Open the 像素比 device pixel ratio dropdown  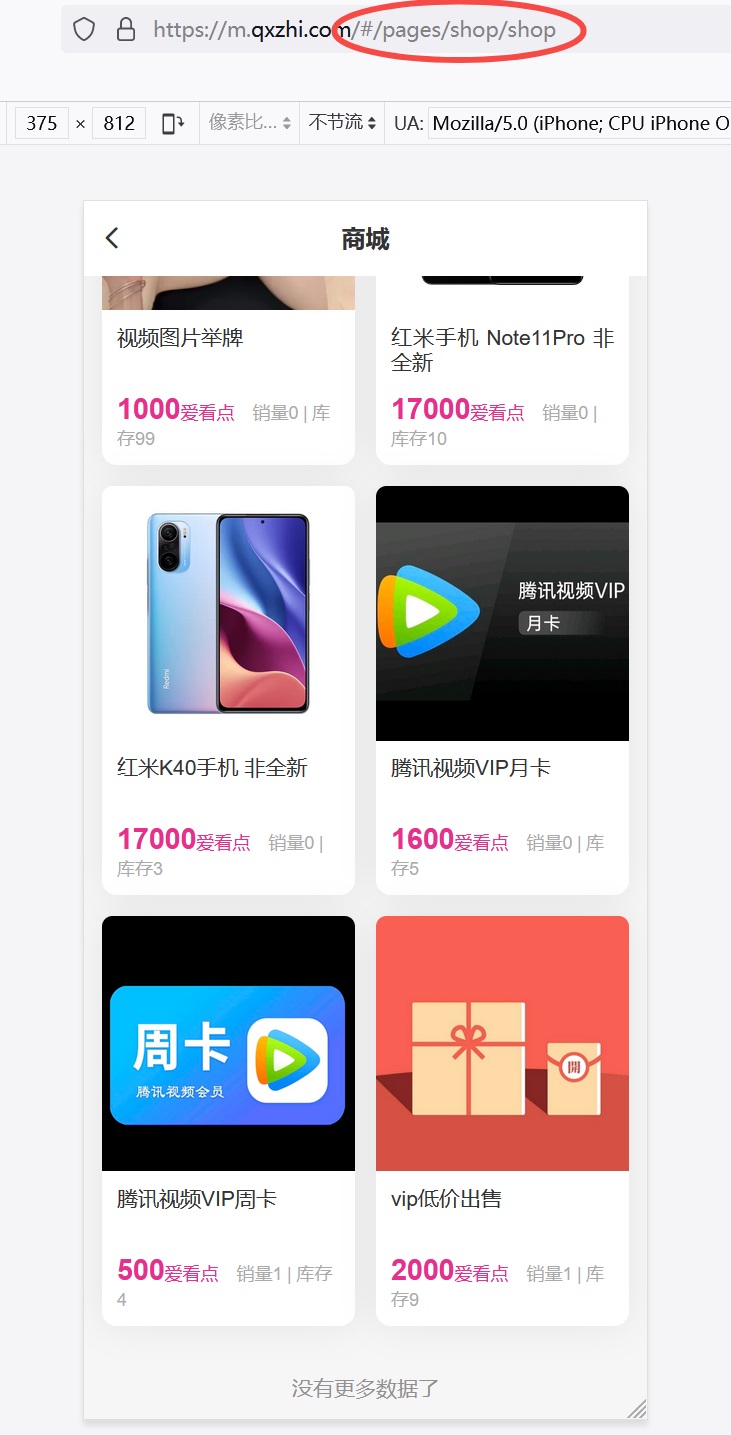click(x=249, y=123)
